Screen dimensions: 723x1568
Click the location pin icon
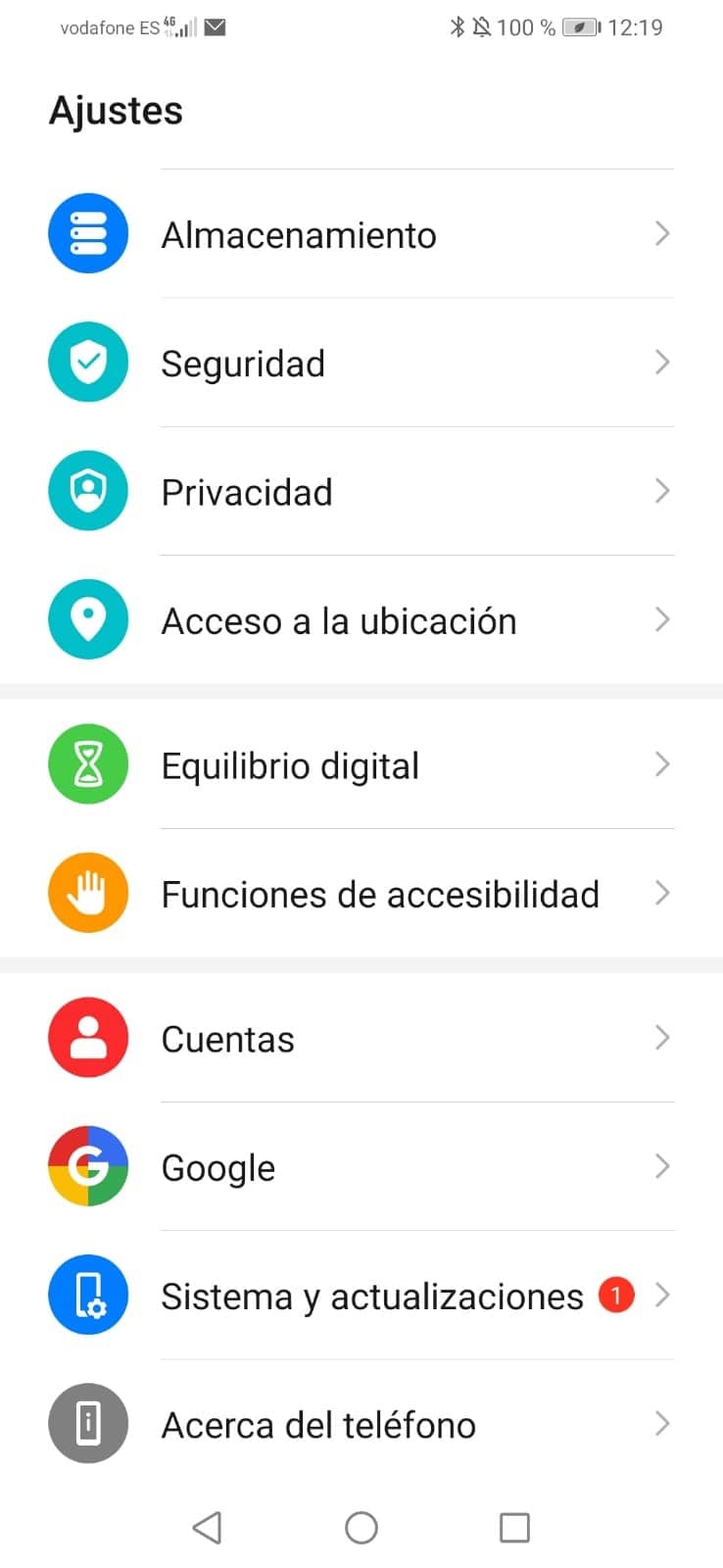(88, 619)
